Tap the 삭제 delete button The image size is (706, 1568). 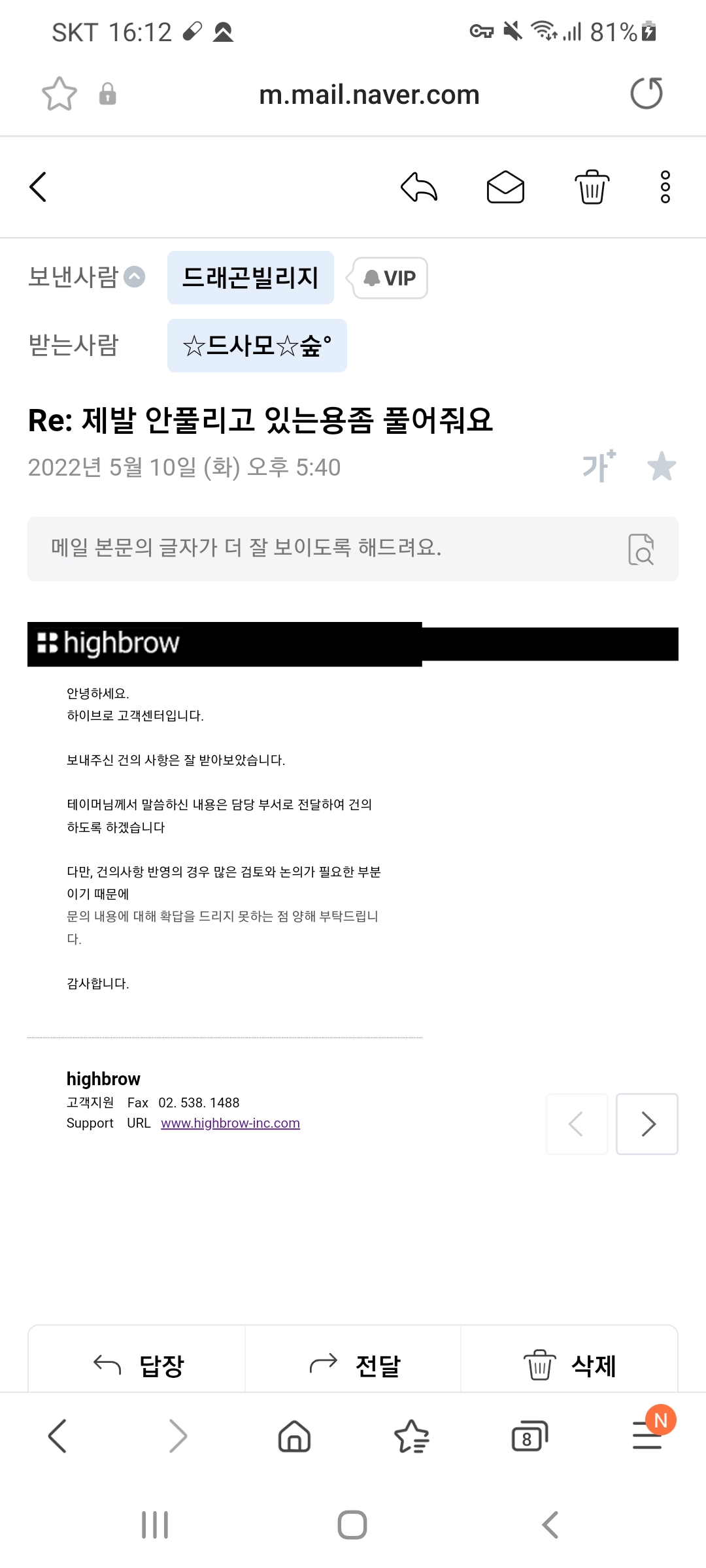click(569, 1365)
